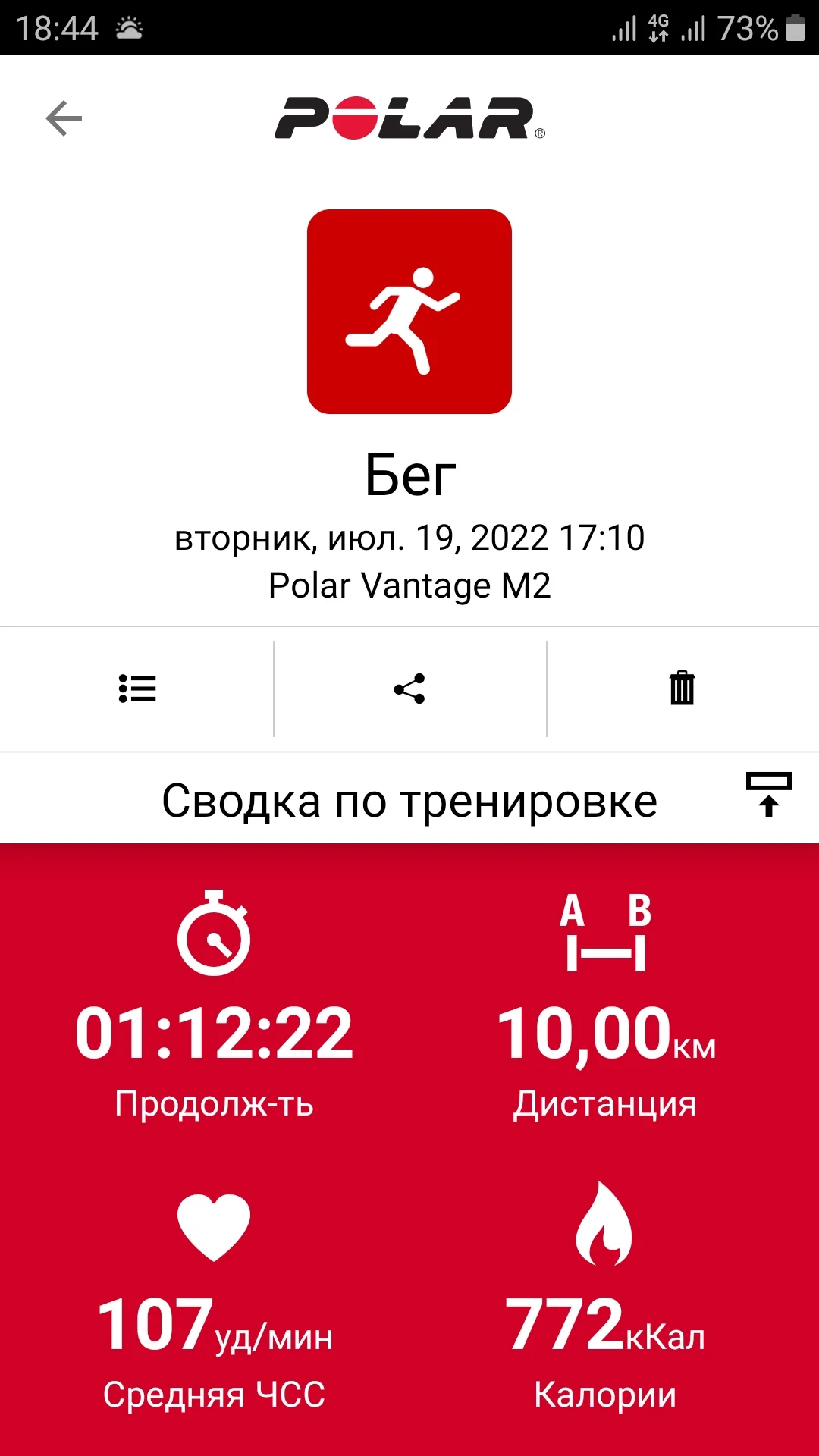The image size is (819, 1456).
Task: Collapse the Сводка по тренировке section
Action: [x=768, y=795]
